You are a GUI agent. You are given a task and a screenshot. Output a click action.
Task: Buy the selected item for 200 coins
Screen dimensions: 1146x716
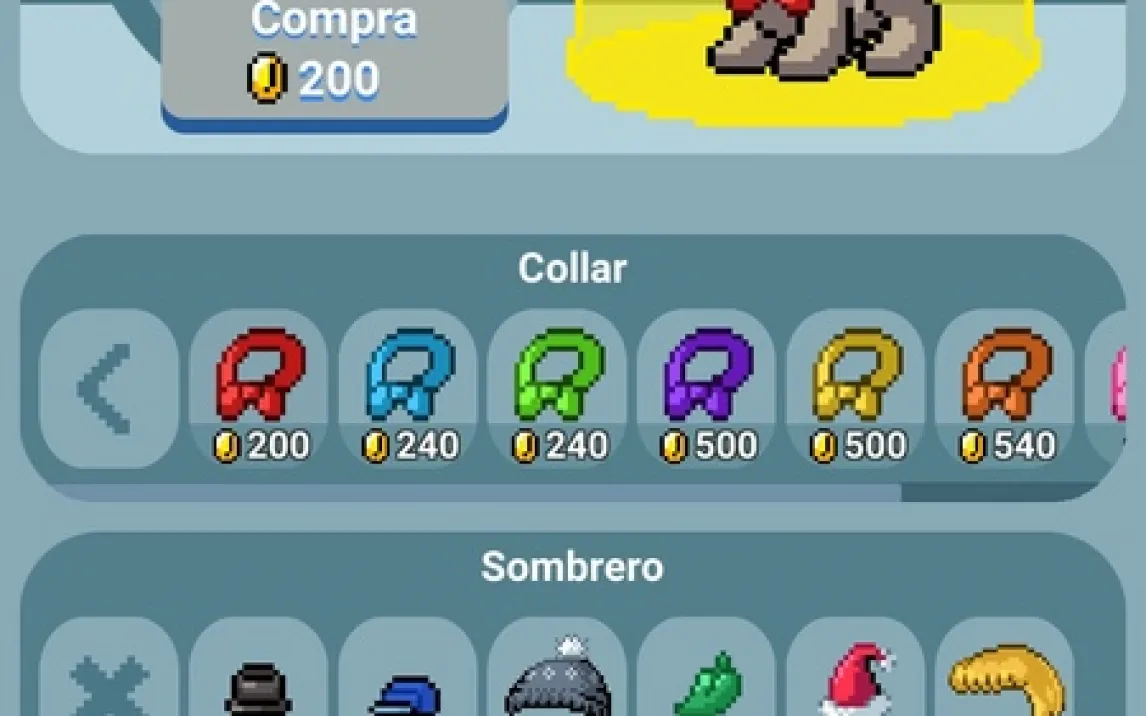(x=334, y=58)
